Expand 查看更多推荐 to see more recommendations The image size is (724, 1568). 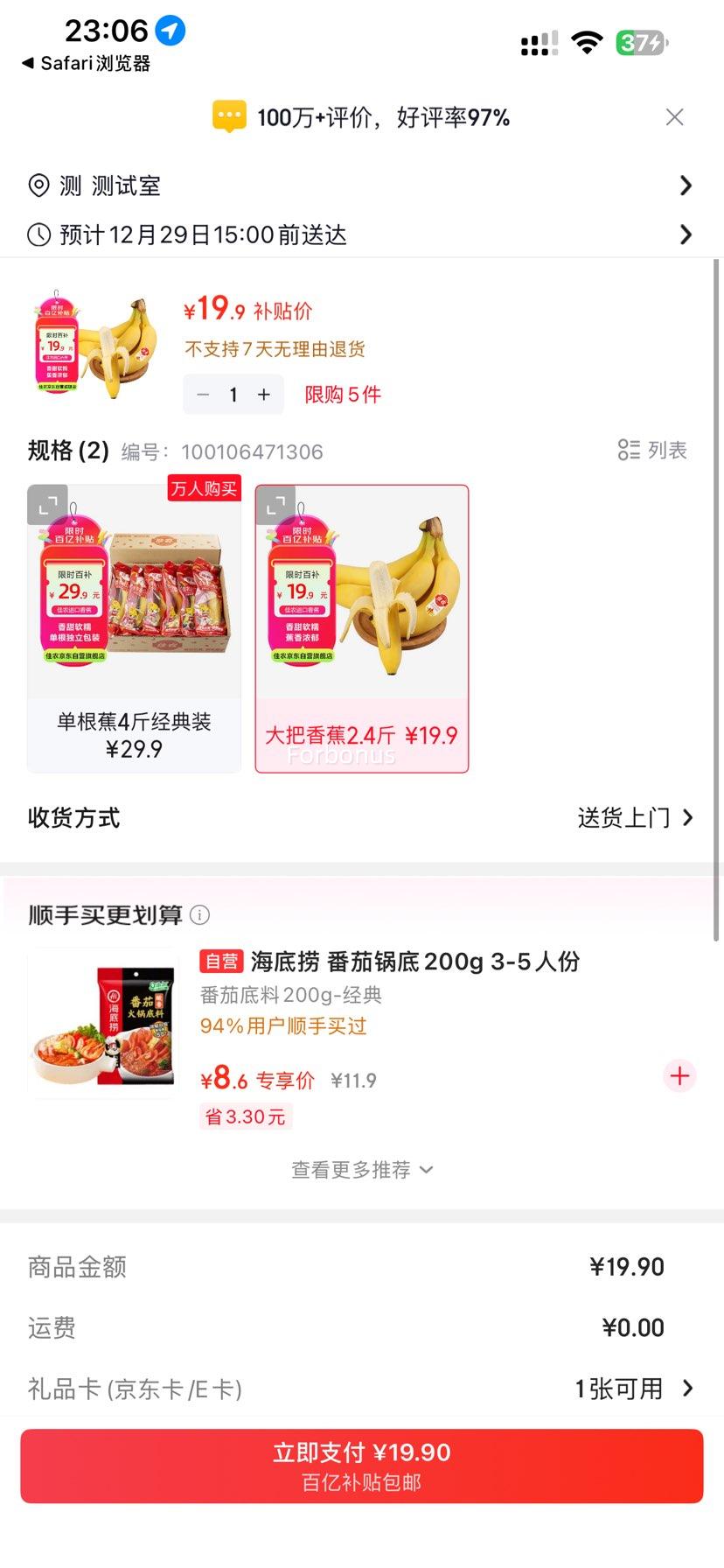pos(361,1169)
